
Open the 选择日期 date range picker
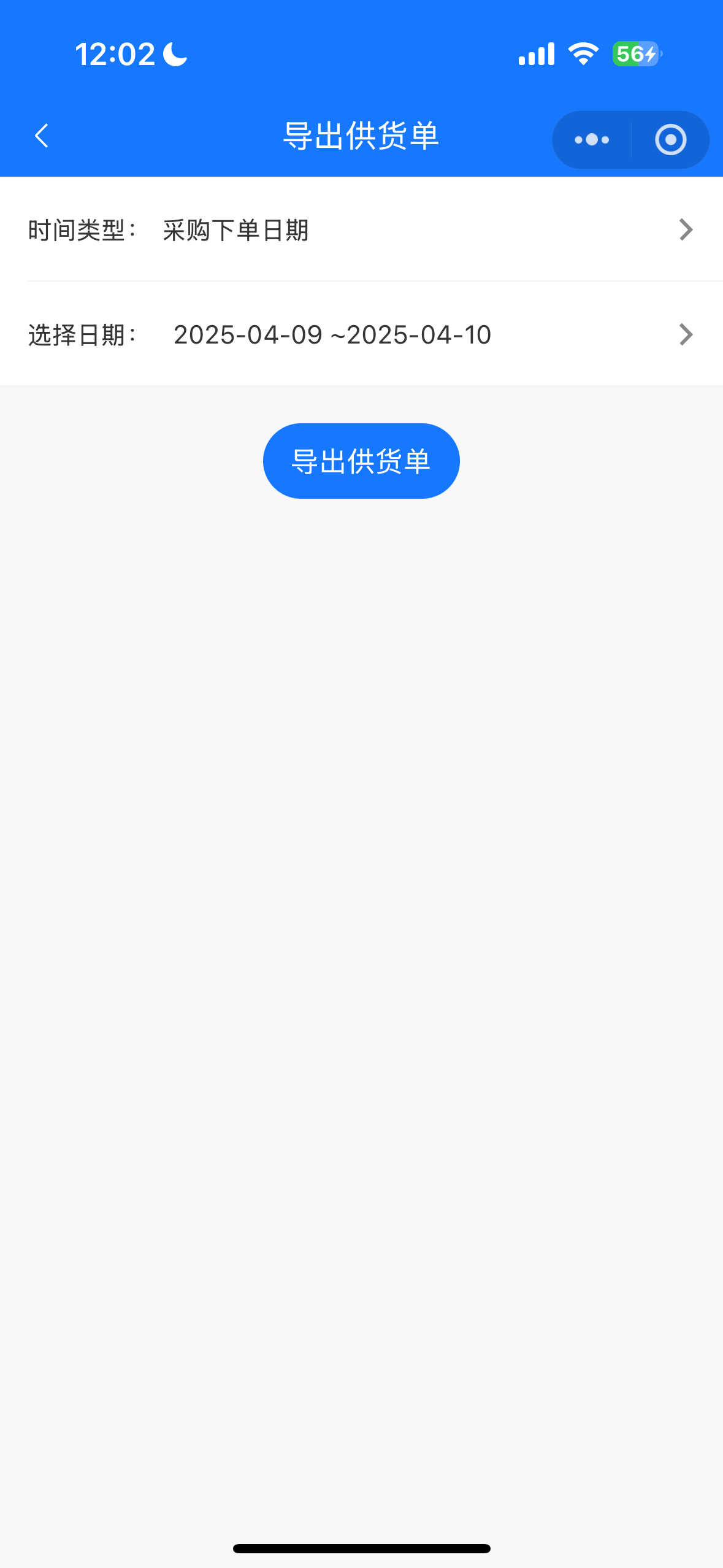pos(362,335)
